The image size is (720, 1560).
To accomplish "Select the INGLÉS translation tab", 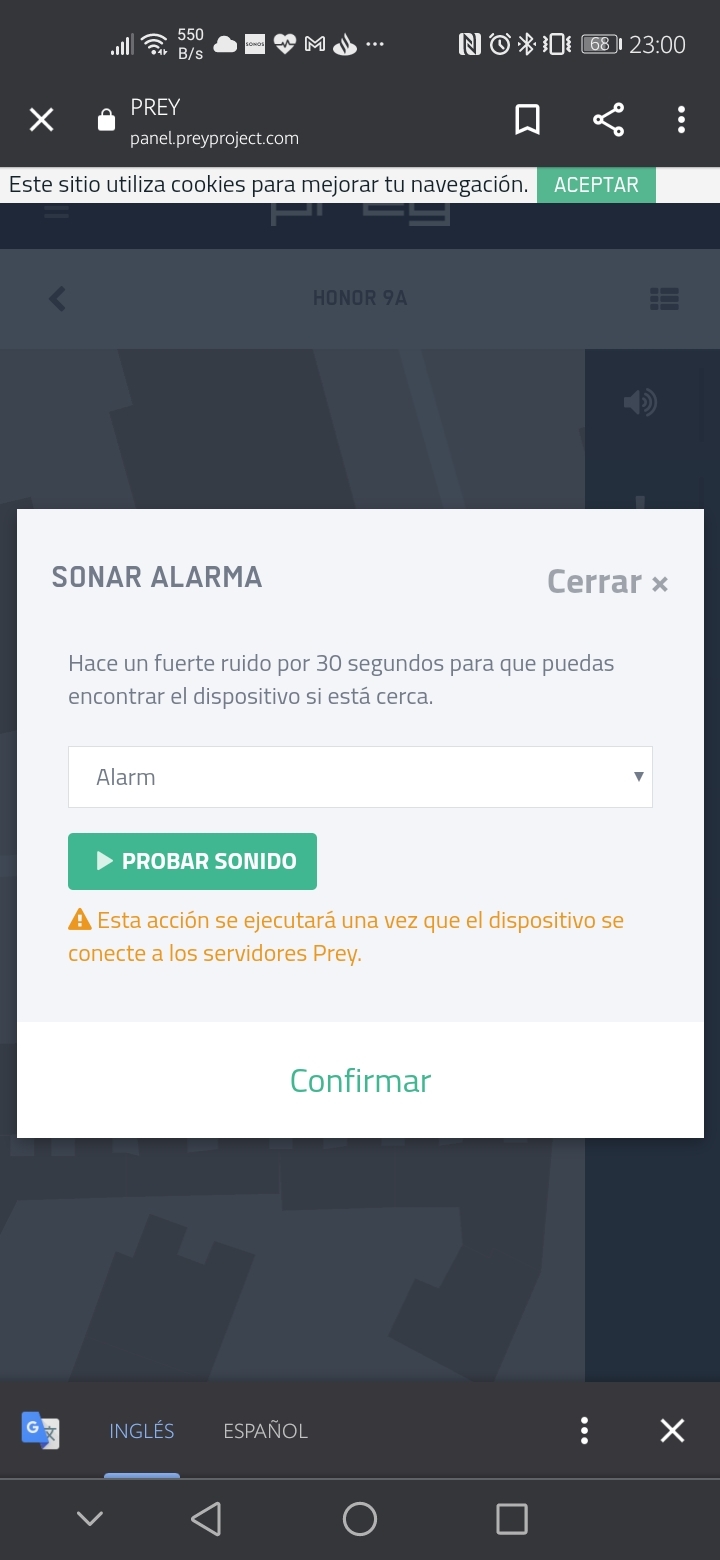I will [x=141, y=1430].
